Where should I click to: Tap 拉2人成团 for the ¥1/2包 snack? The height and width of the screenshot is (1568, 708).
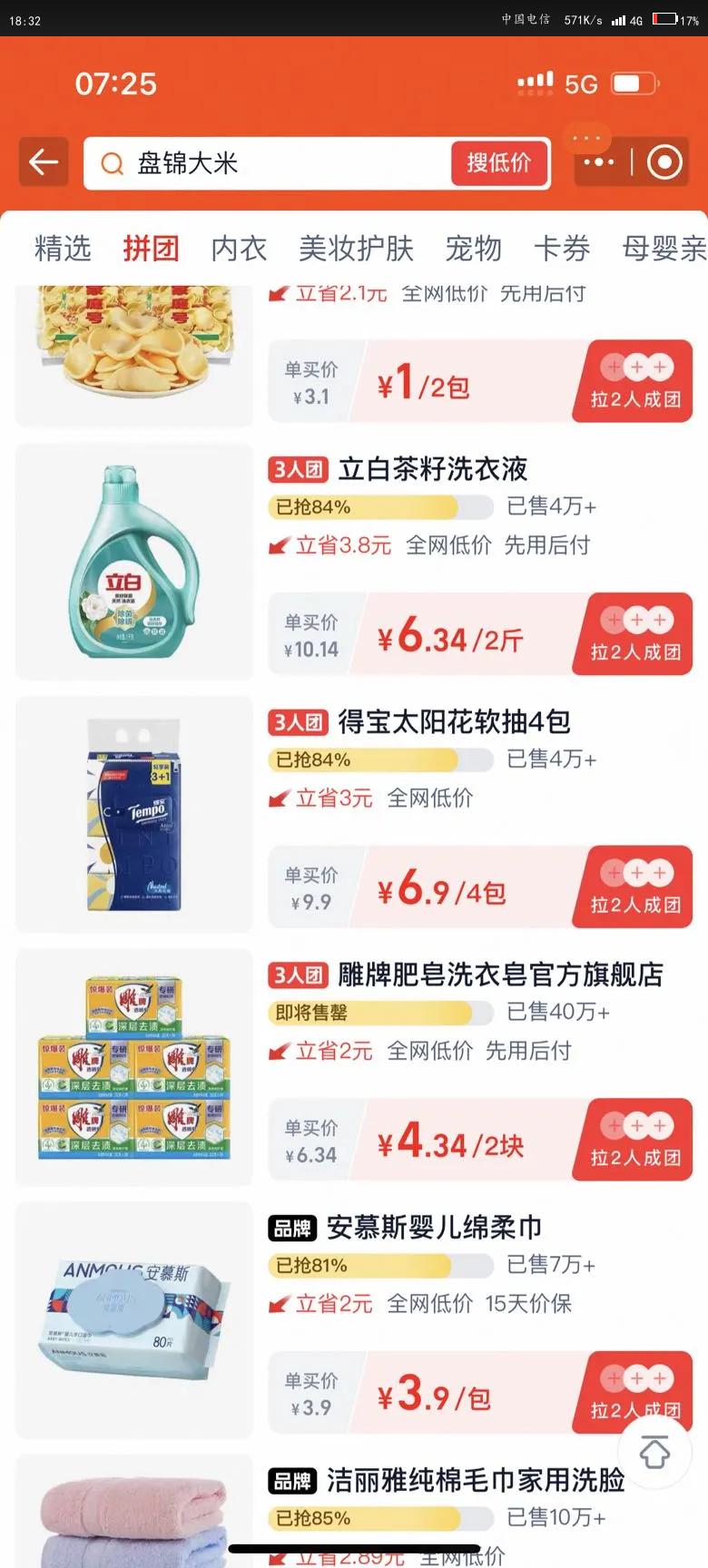(634, 382)
